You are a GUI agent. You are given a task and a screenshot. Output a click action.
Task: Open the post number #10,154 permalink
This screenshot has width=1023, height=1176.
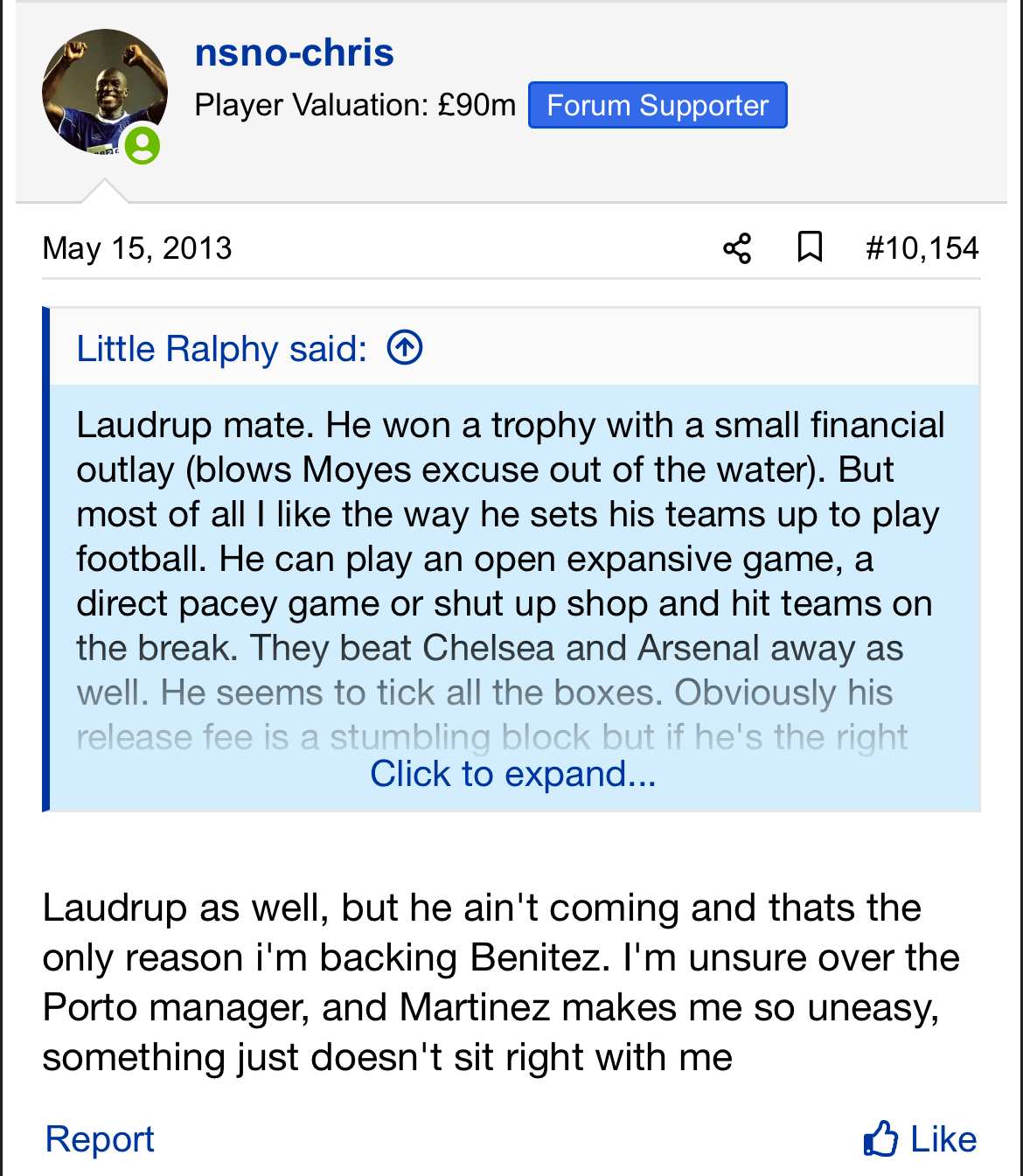click(922, 248)
